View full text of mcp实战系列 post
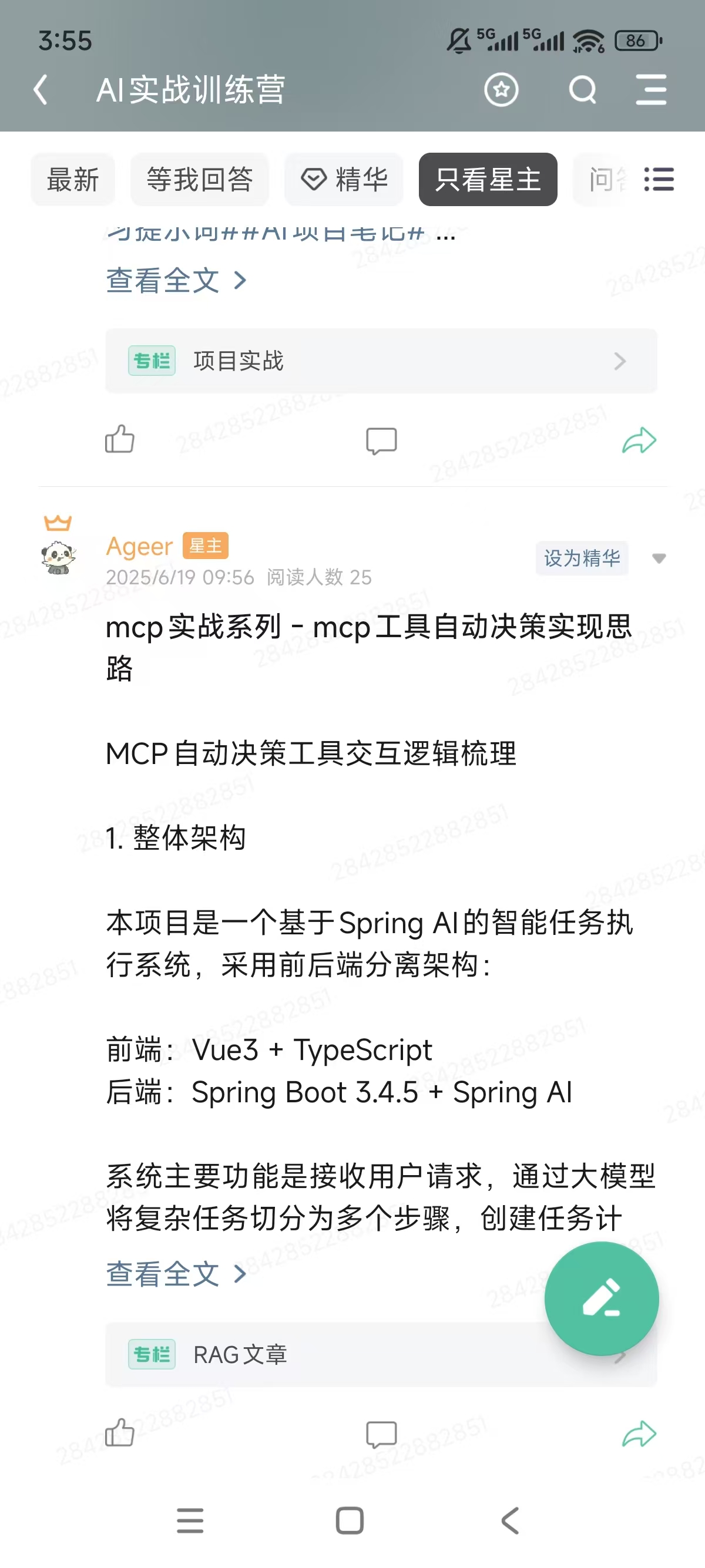 tap(177, 1273)
